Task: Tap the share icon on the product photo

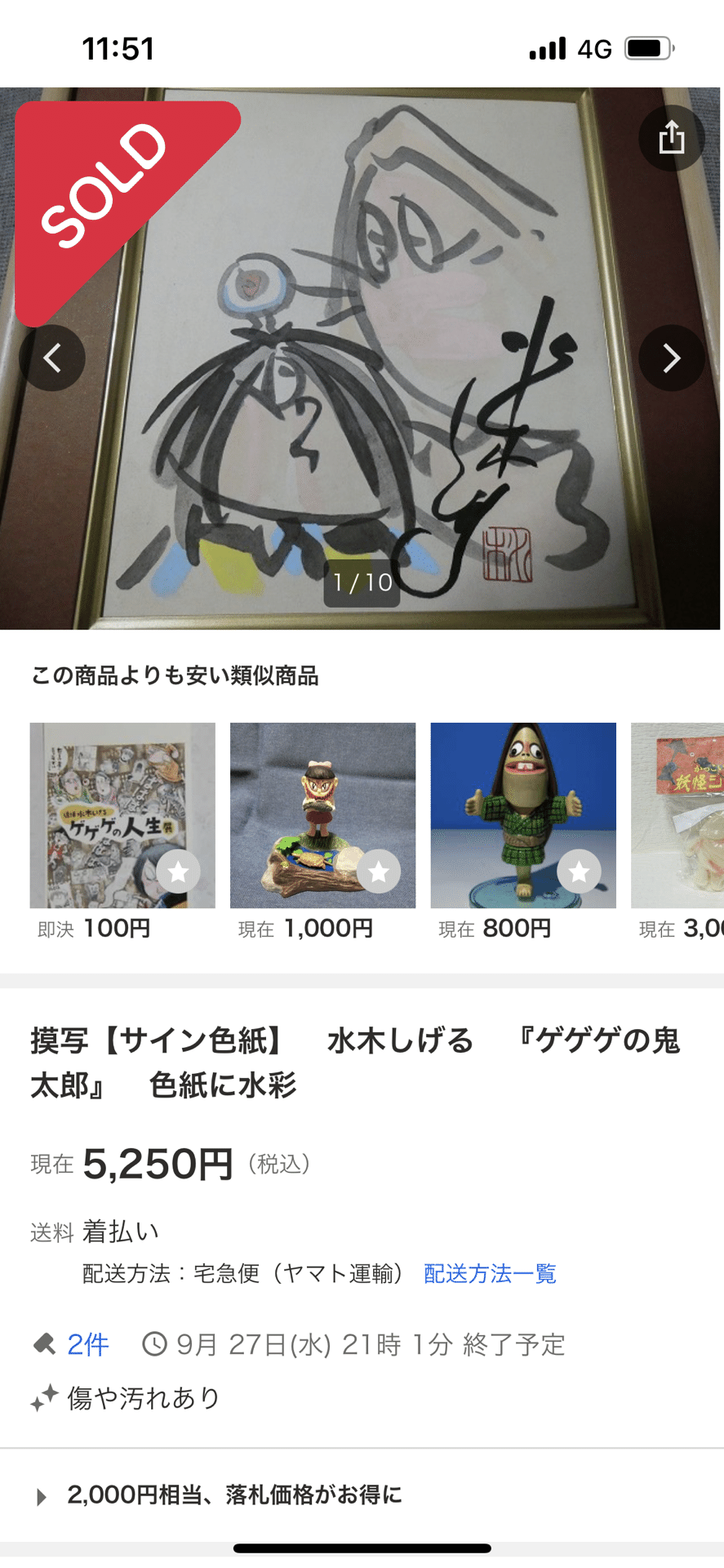Action: tap(671, 138)
